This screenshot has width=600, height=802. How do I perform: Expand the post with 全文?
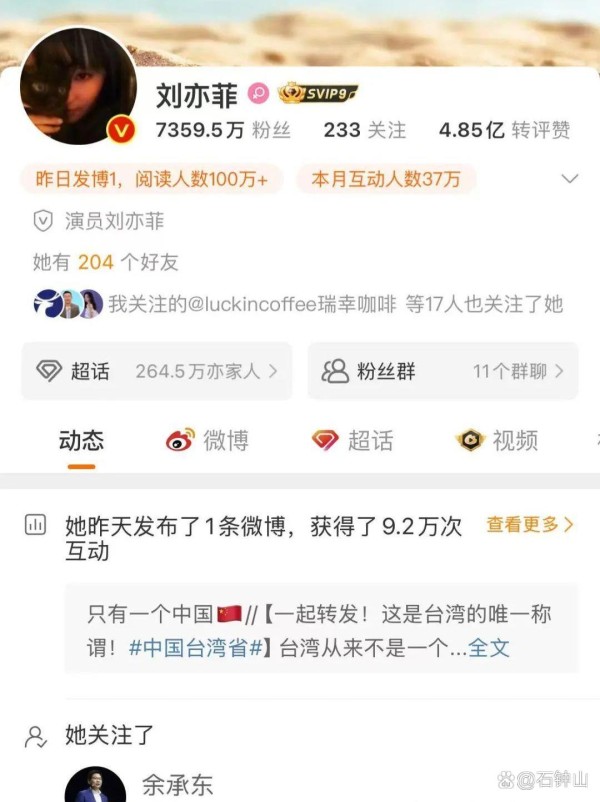[x=489, y=647]
